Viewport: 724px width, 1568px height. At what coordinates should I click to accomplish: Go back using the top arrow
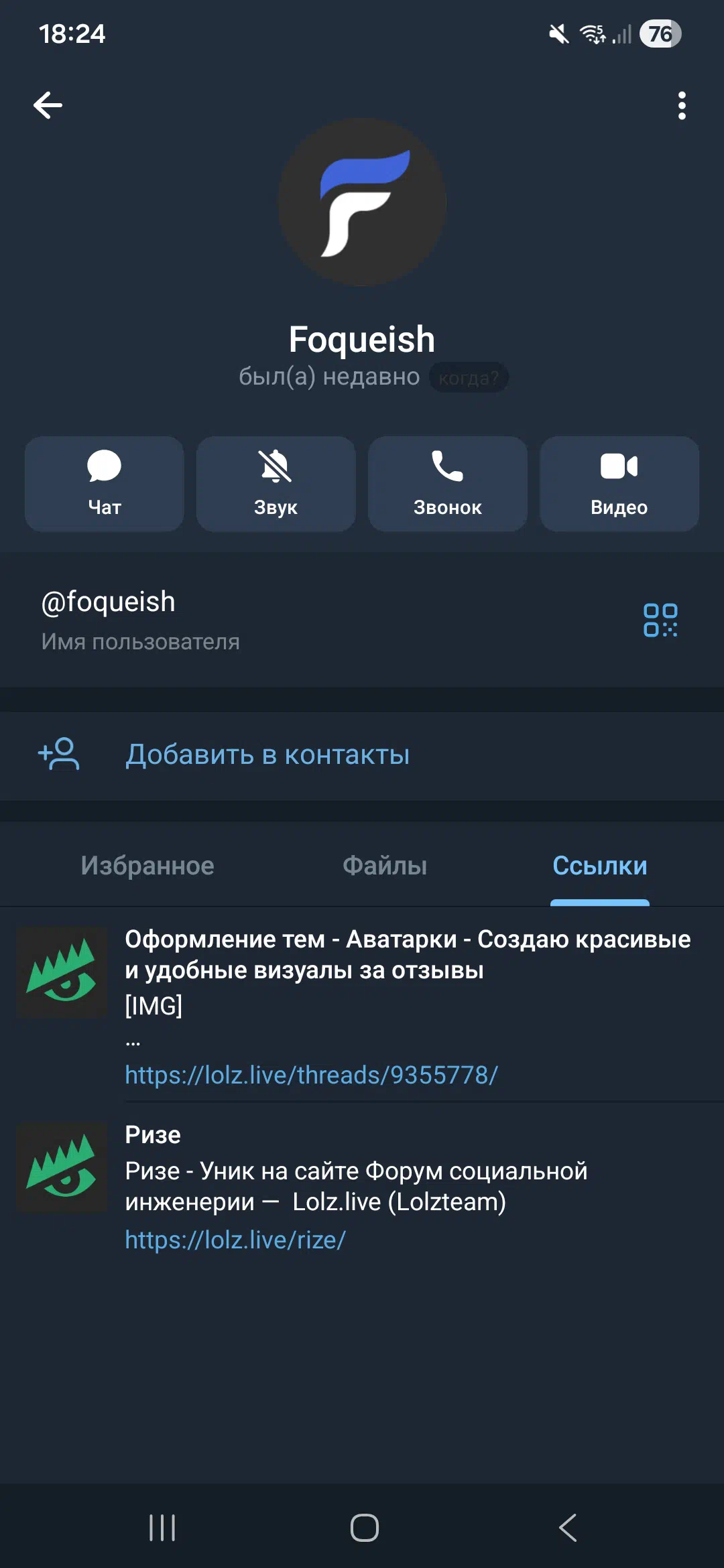point(48,105)
